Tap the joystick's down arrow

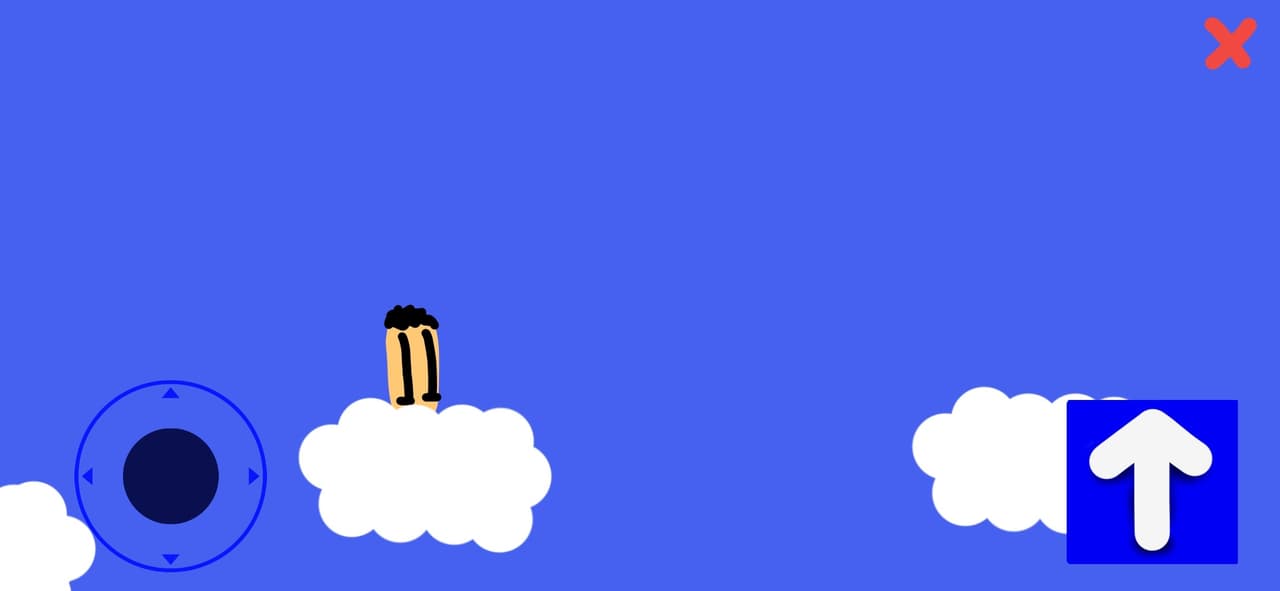[171, 559]
